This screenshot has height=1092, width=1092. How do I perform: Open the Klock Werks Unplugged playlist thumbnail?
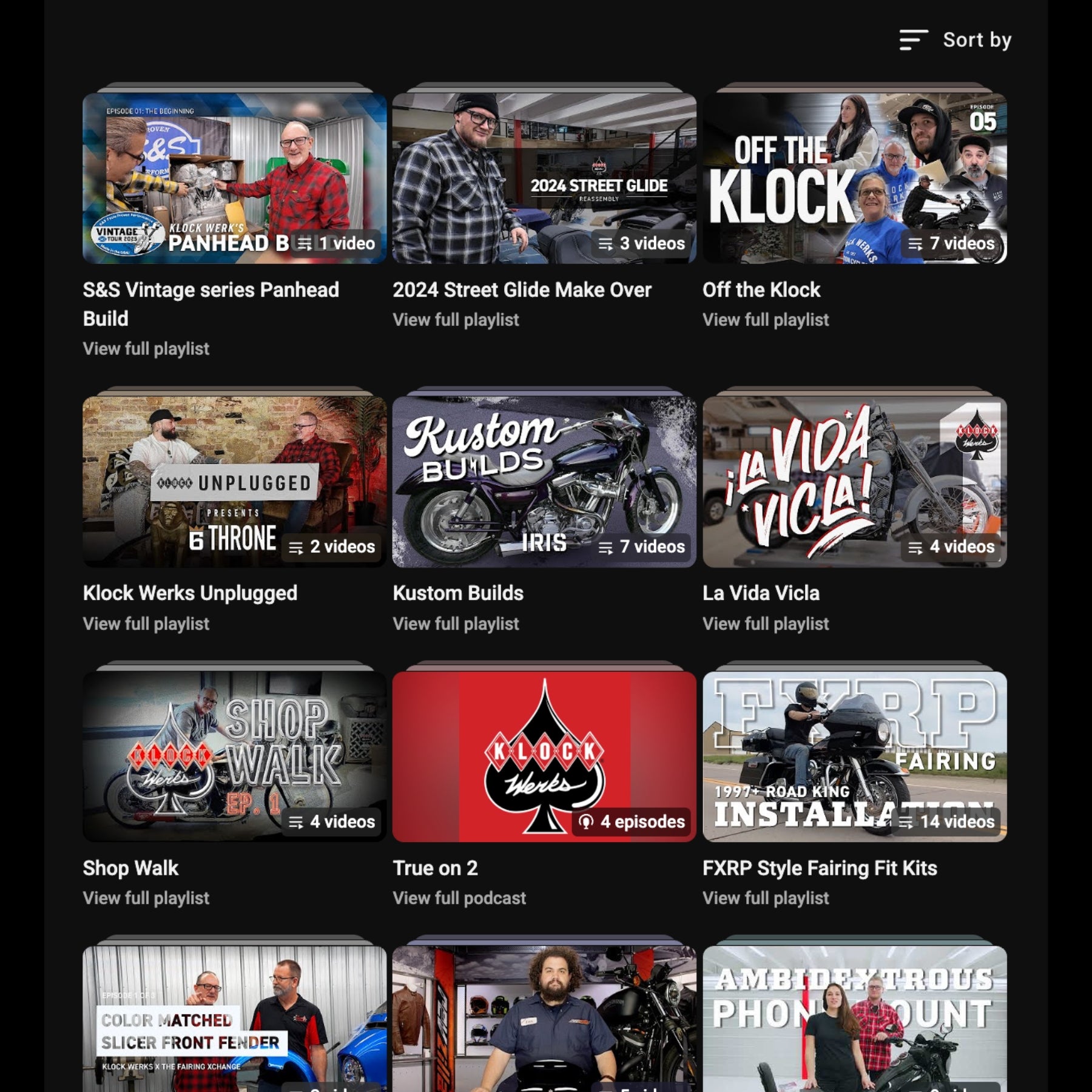[x=234, y=482]
